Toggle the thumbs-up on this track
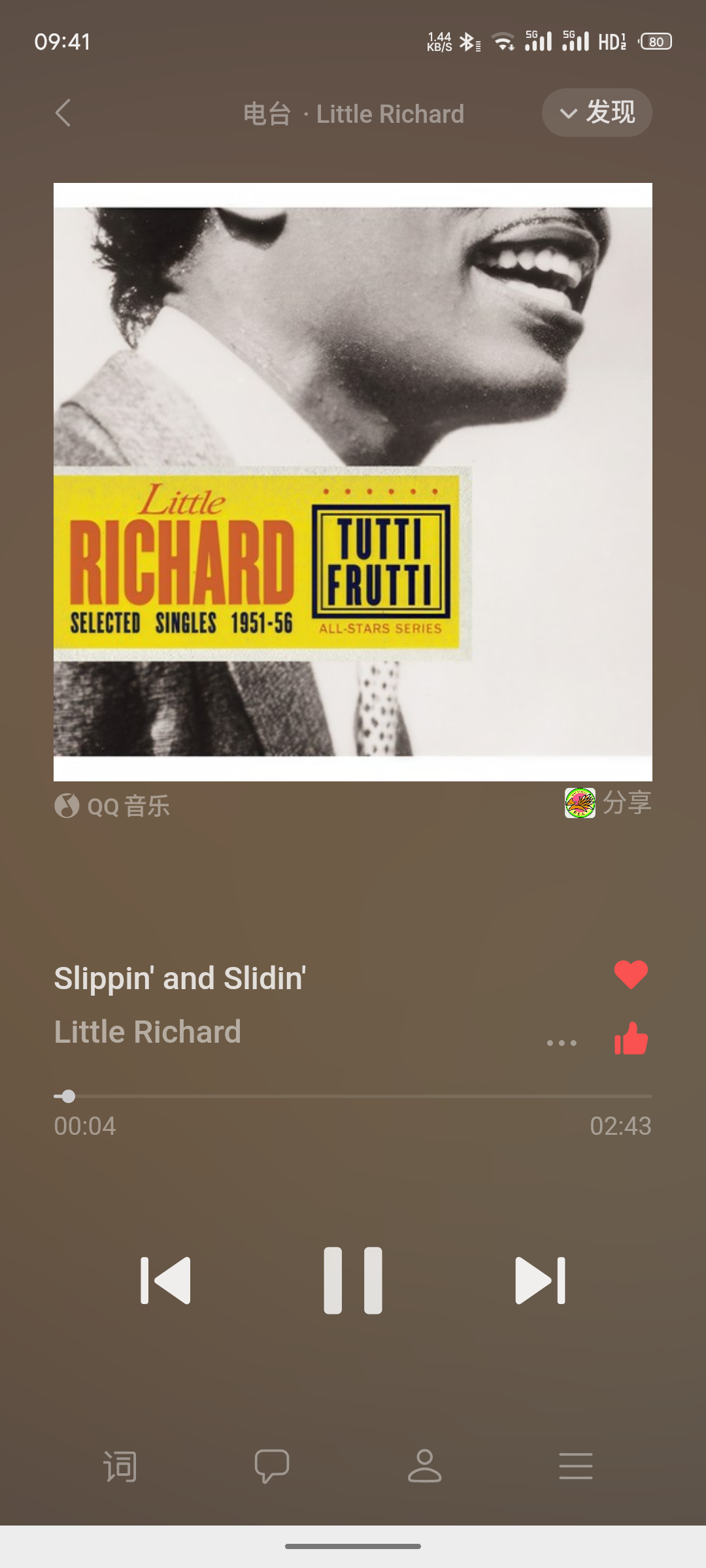706x1568 pixels. (631, 1039)
